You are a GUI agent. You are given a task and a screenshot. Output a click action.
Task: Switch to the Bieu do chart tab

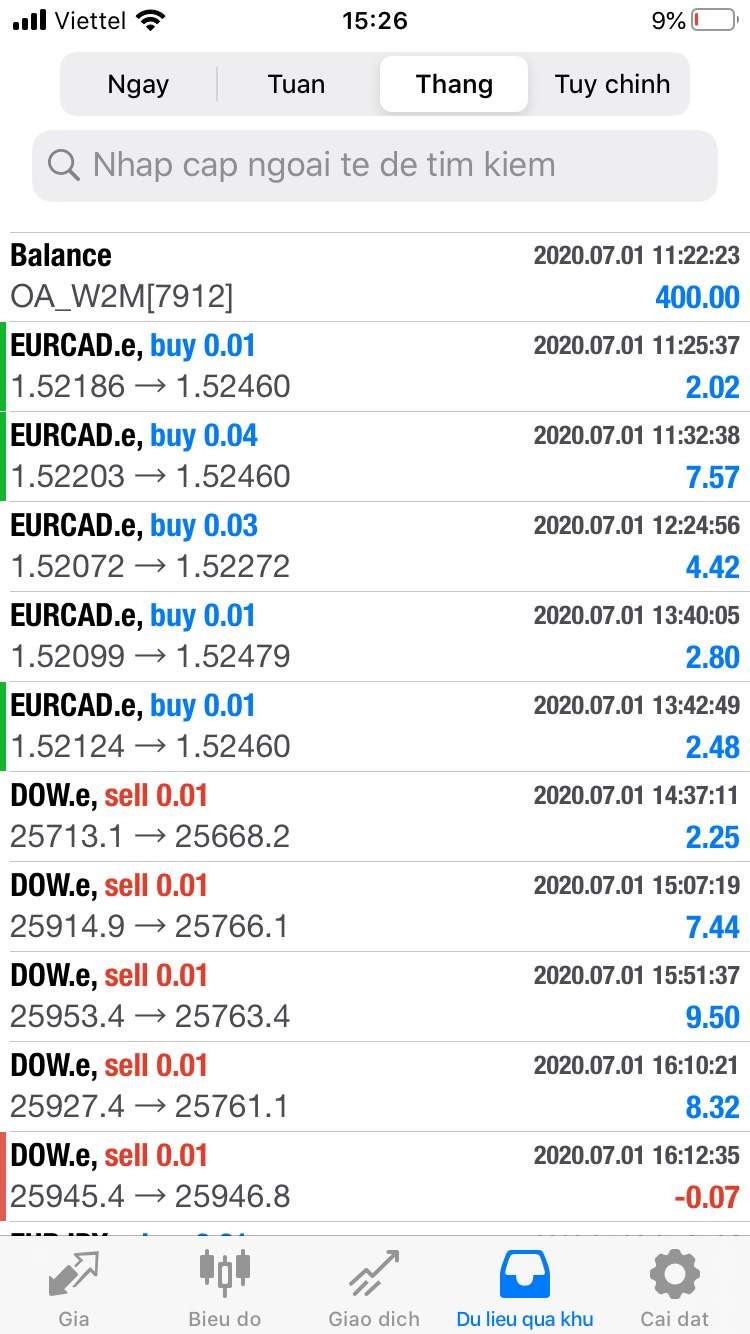(x=224, y=1288)
